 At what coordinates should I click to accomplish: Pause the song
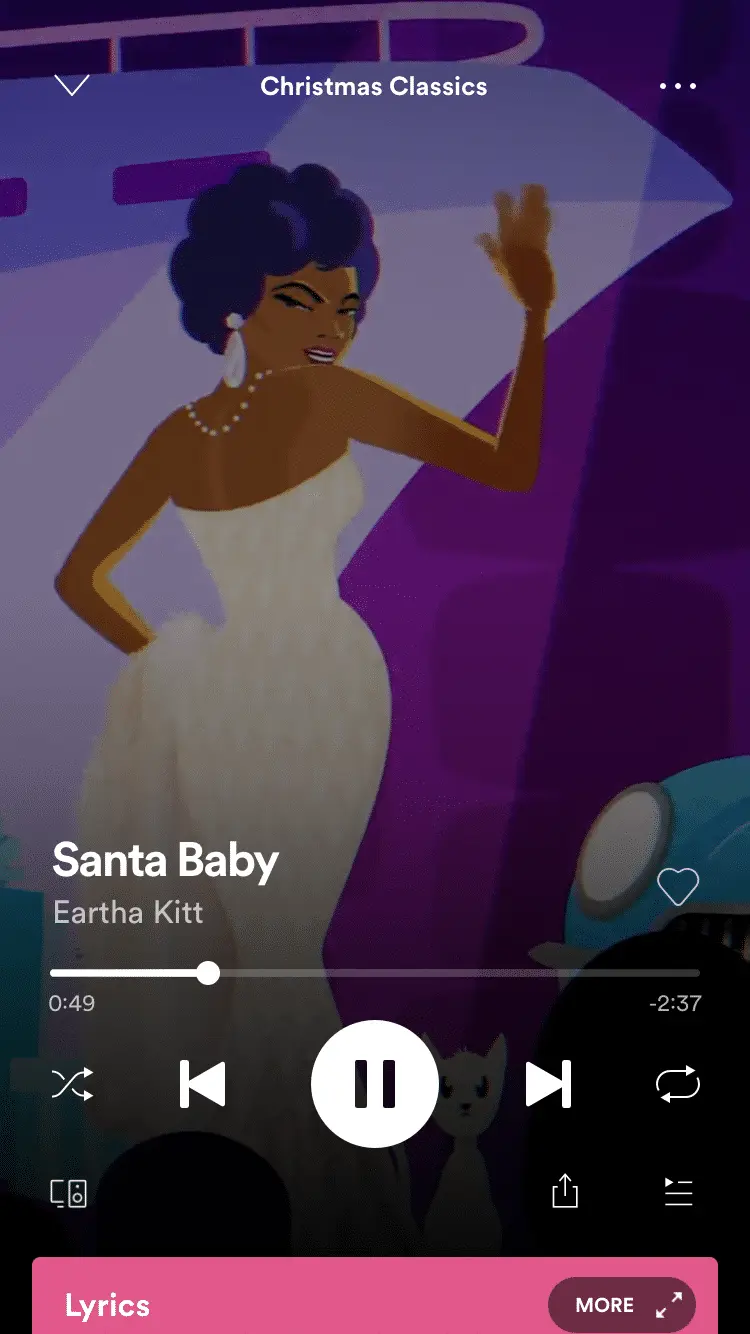[x=375, y=1084]
